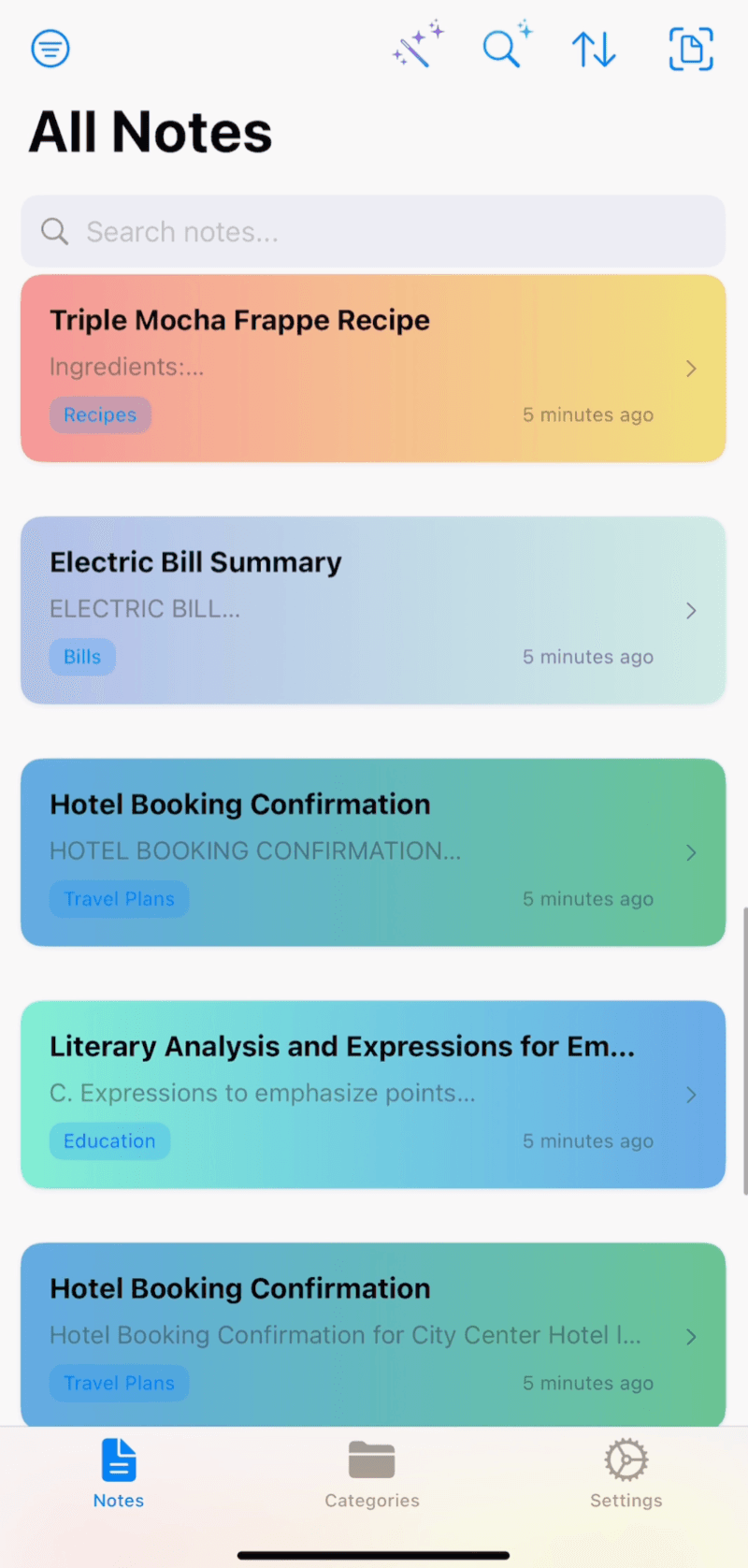This screenshot has width=748, height=1568.
Task: Open the filter menu icon
Action: click(50, 48)
